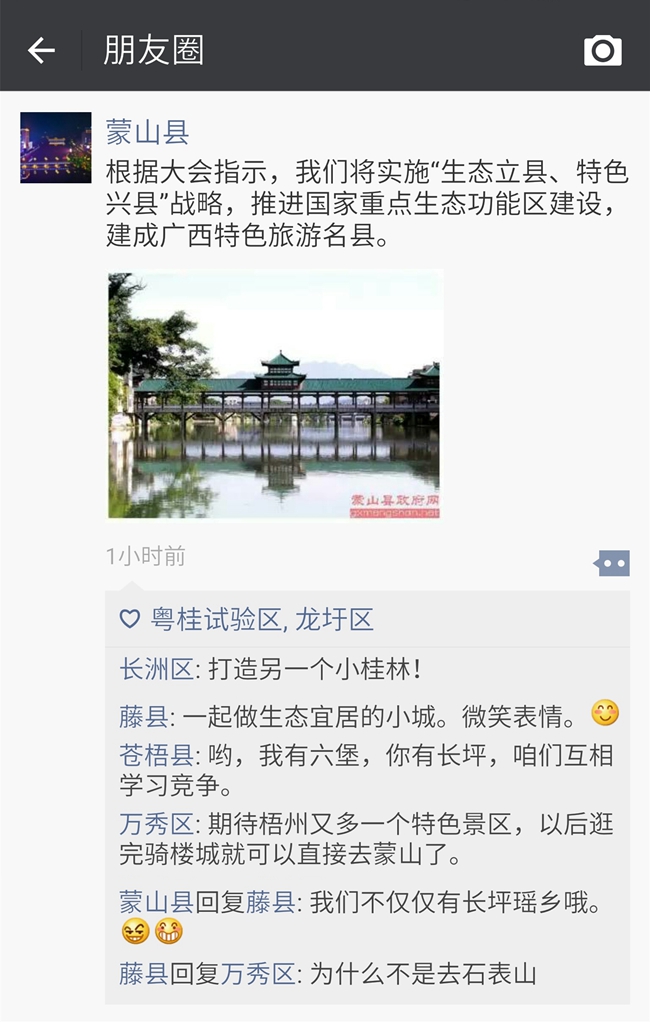This screenshot has width=650, height=1022.
Task: Open 蒙山县's profile picture beside the post
Action: (x=56, y=147)
